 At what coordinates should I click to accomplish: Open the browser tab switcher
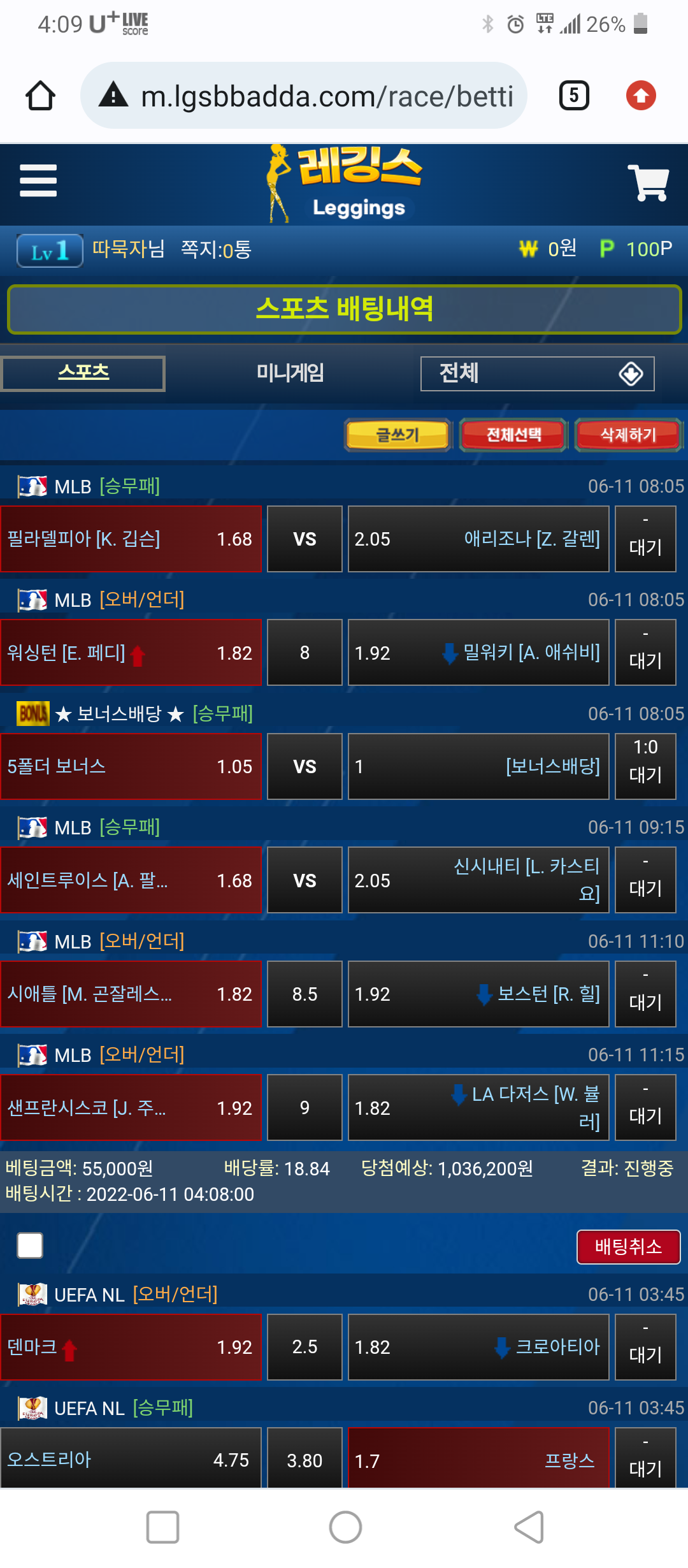pos(573,96)
